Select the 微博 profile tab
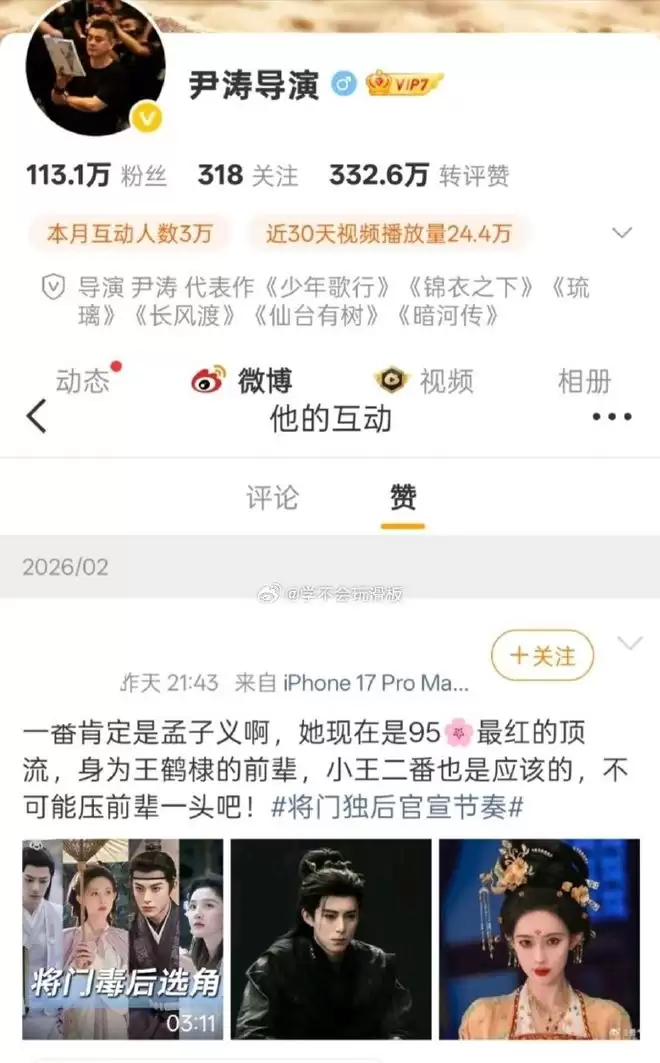This screenshot has width=660, height=1063. tap(243, 381)
